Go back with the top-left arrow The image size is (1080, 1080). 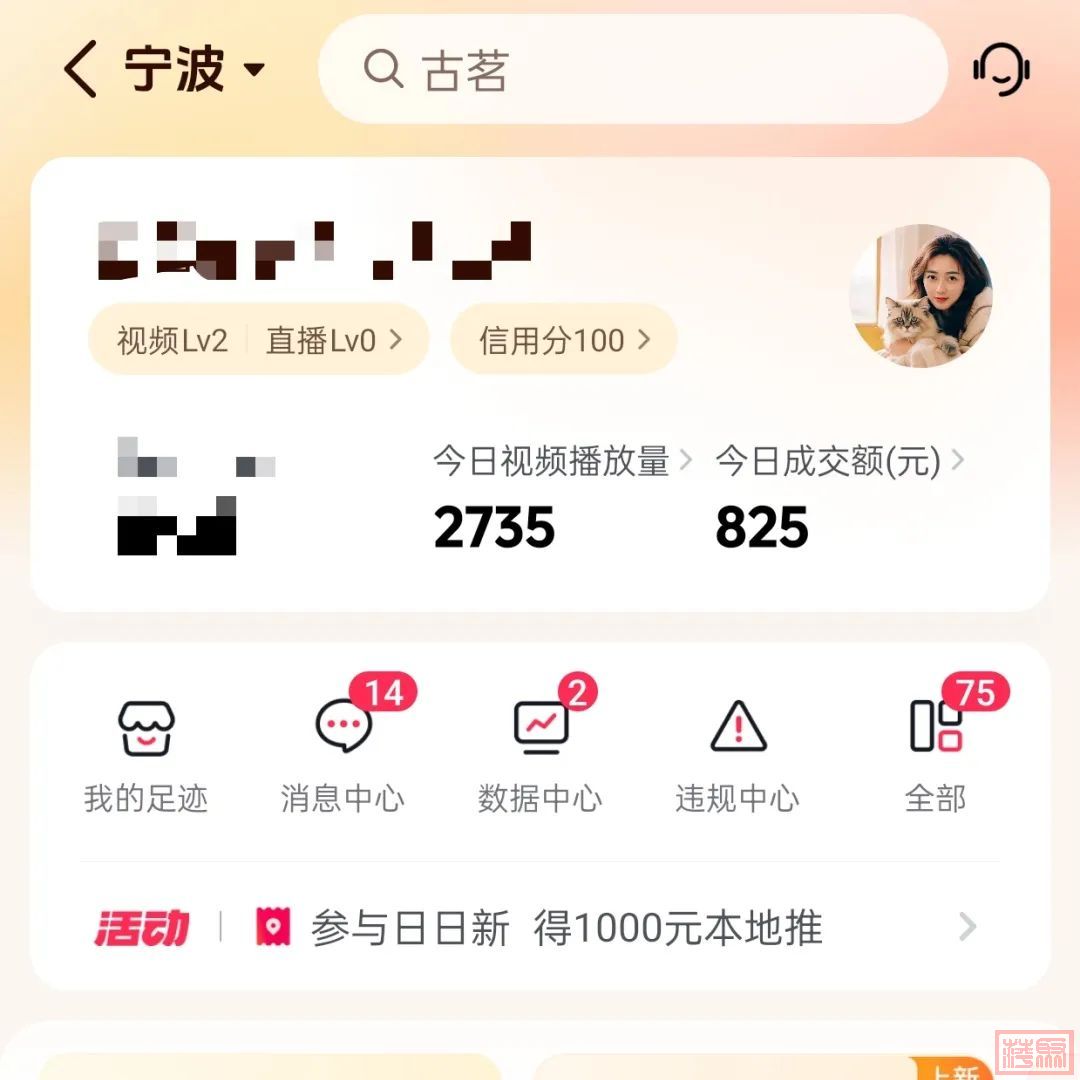point(80,70)
